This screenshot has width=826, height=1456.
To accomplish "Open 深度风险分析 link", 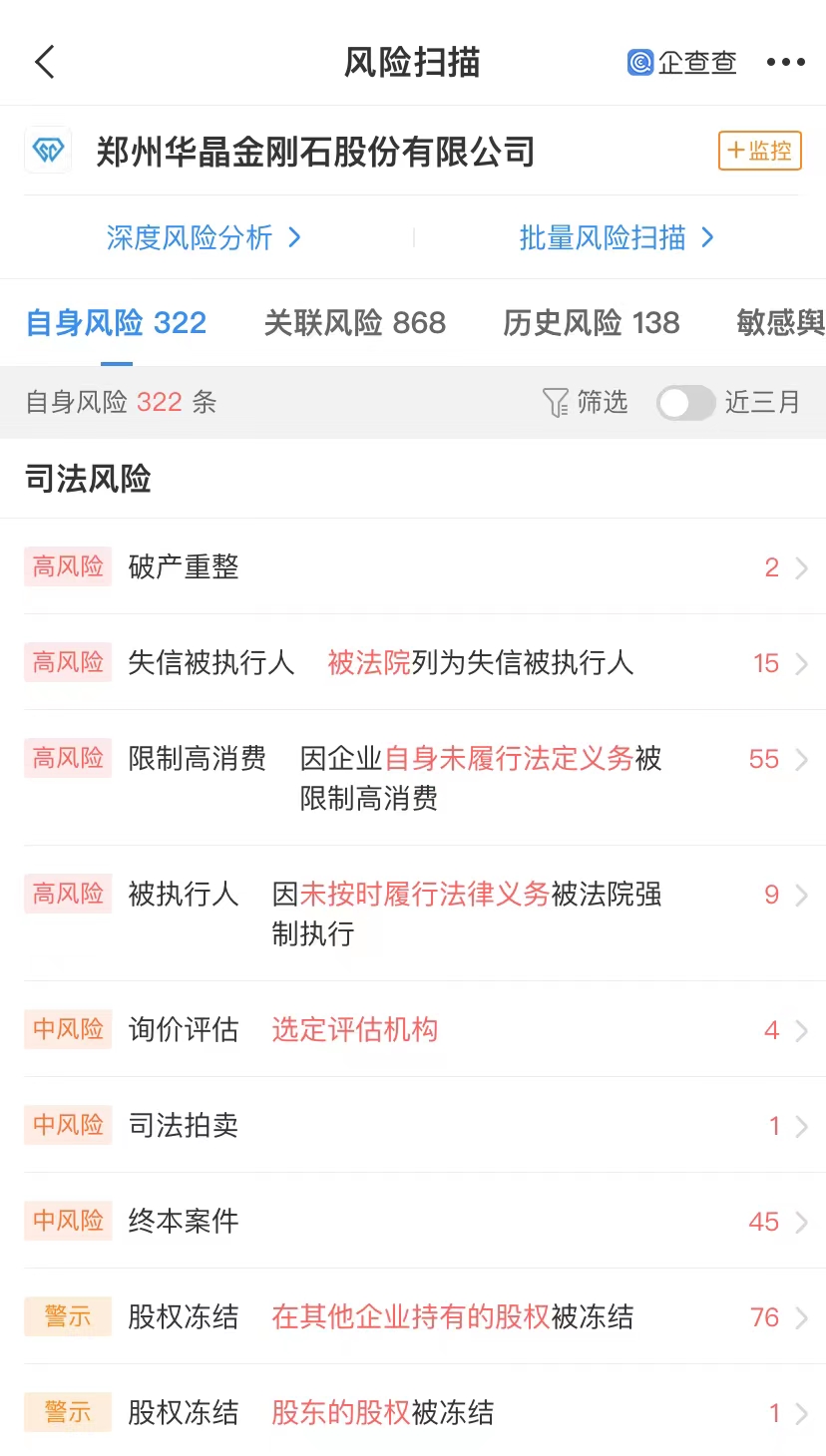I will tap(204, 237).
